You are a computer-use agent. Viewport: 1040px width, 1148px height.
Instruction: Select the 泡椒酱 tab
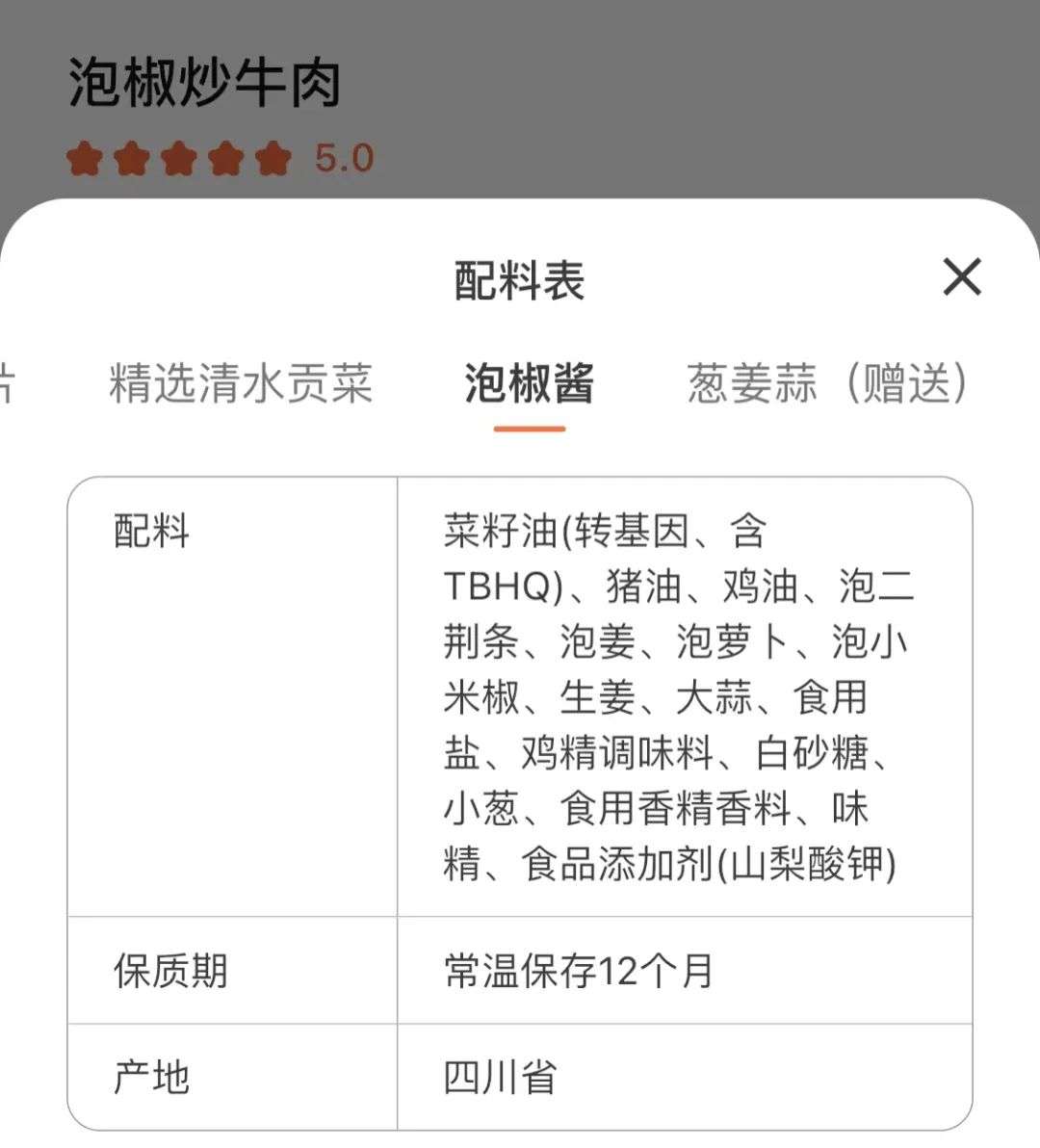(x=529, y=383)
